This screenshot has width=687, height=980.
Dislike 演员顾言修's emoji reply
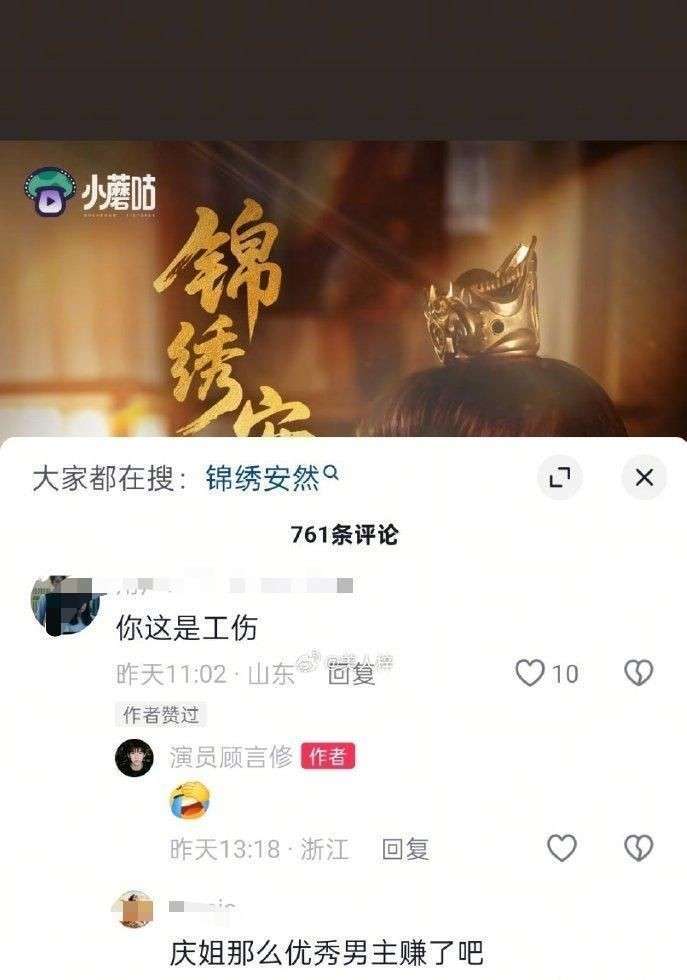tap(638, 849)
